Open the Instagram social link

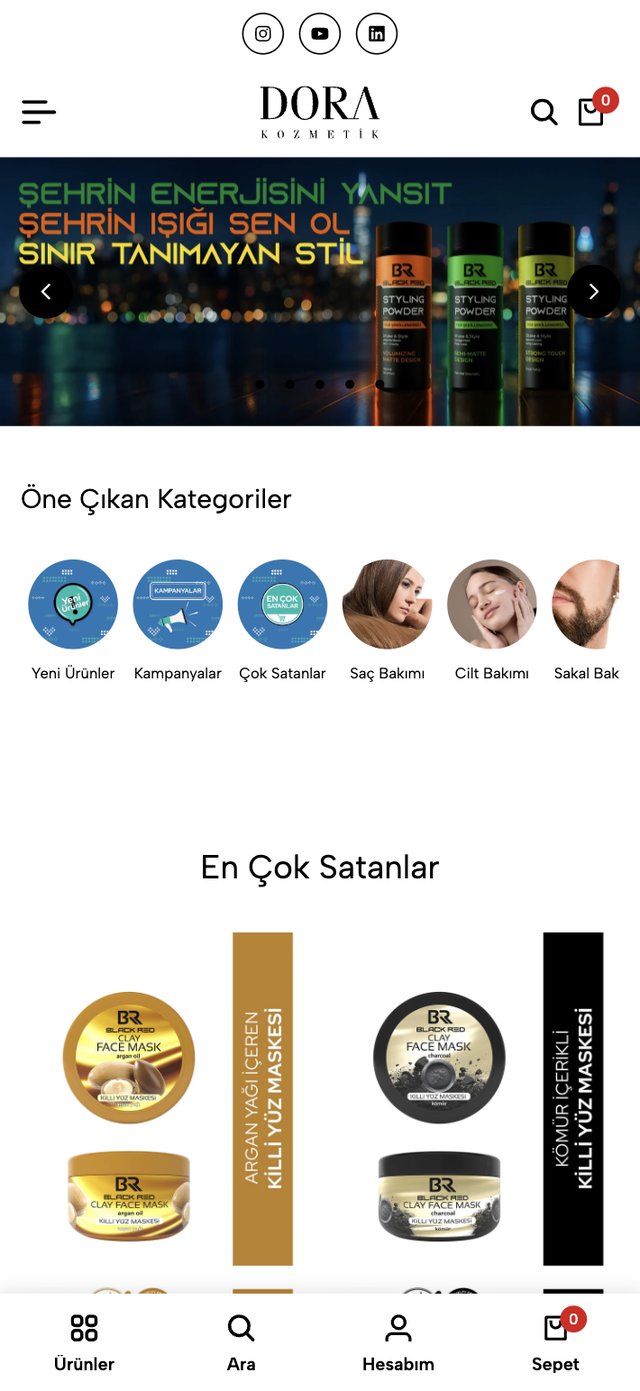pyautogui.click(x=263, y=33)
